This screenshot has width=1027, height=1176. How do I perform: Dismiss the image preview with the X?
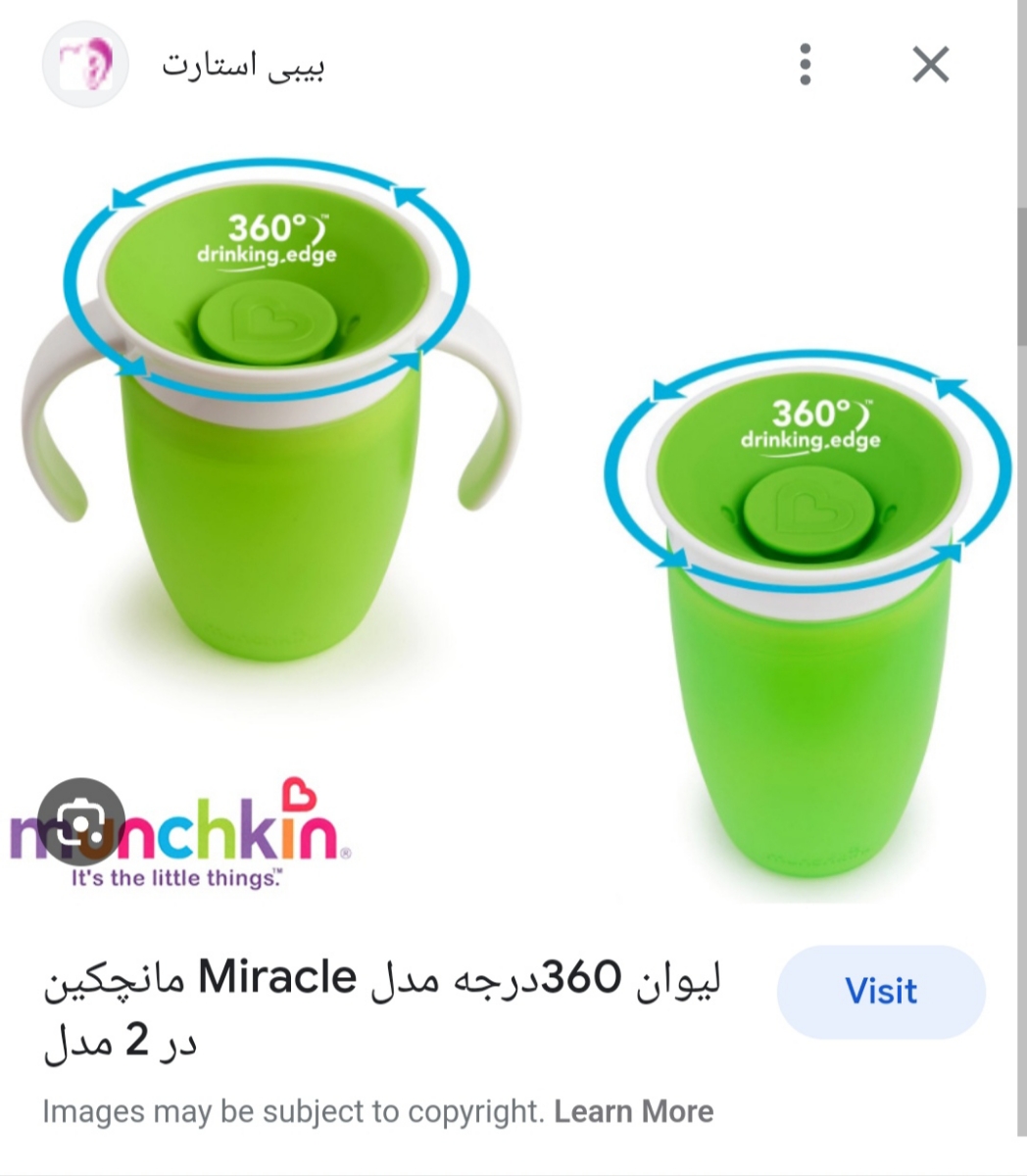(929, 65)
